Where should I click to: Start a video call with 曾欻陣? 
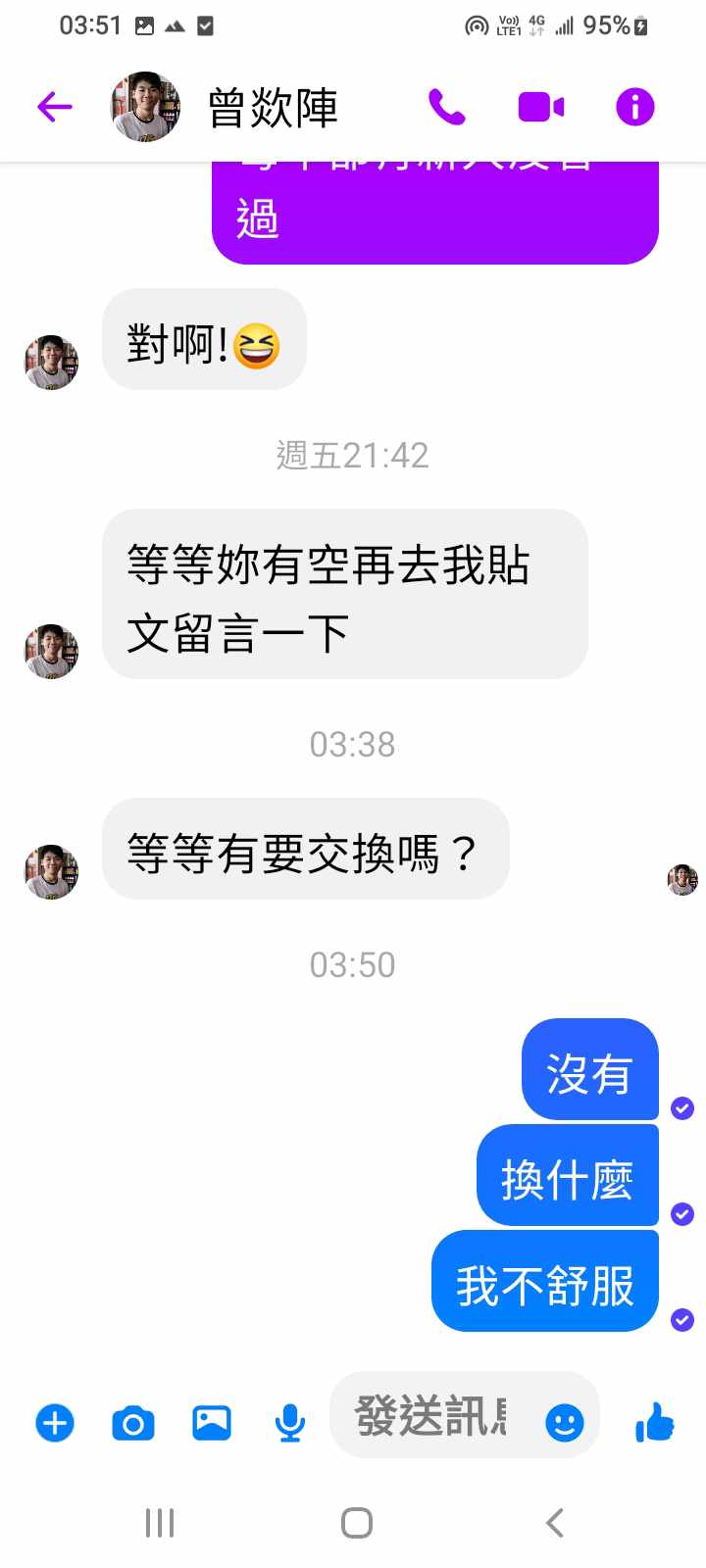point(540,107)
